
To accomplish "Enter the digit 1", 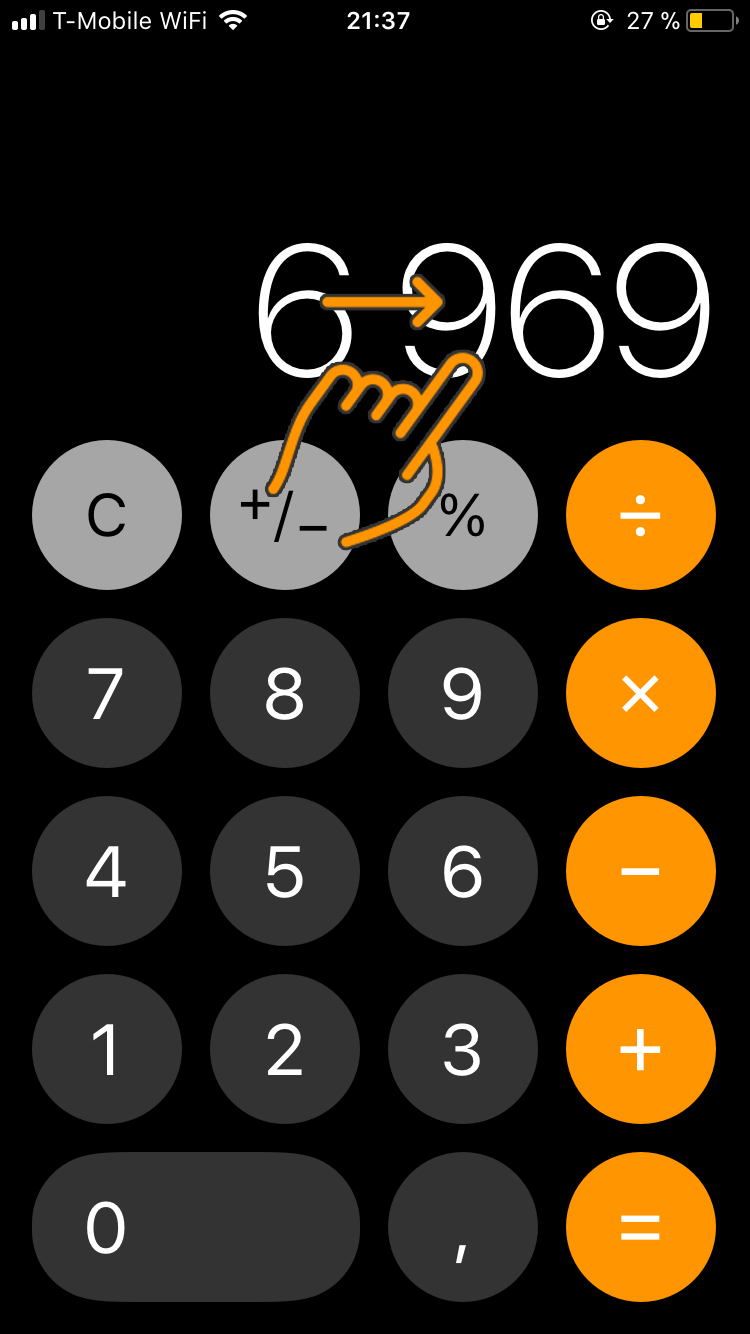I will coord(107,1049).
